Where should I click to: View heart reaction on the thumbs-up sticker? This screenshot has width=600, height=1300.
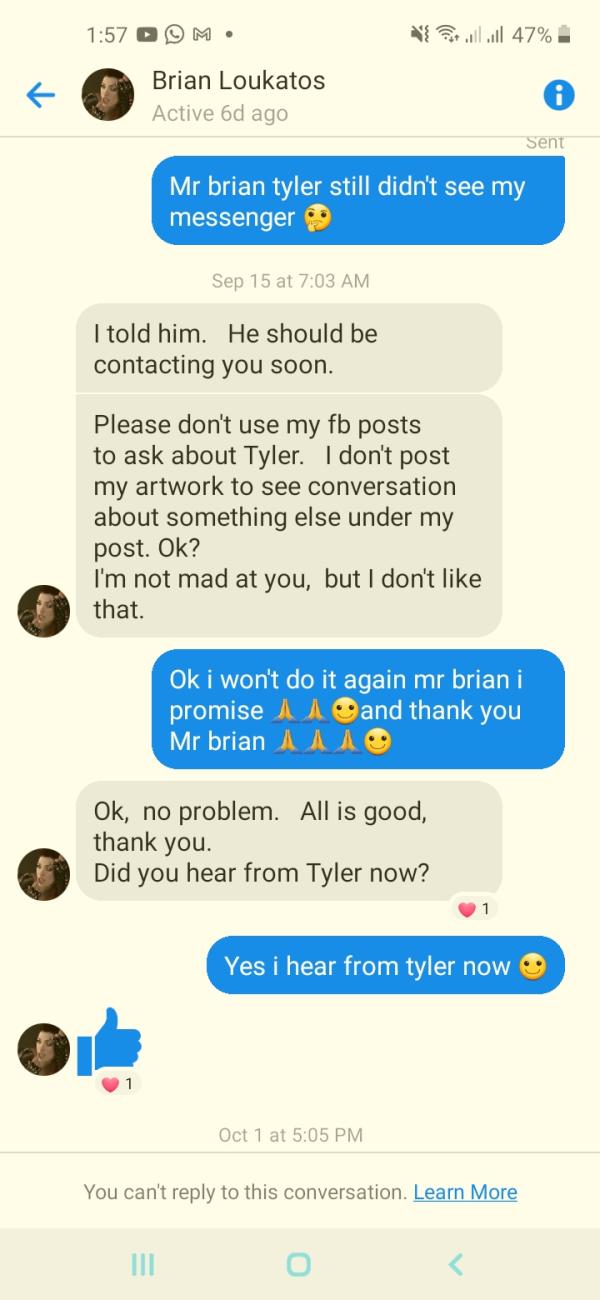[x=118, y=1083]
